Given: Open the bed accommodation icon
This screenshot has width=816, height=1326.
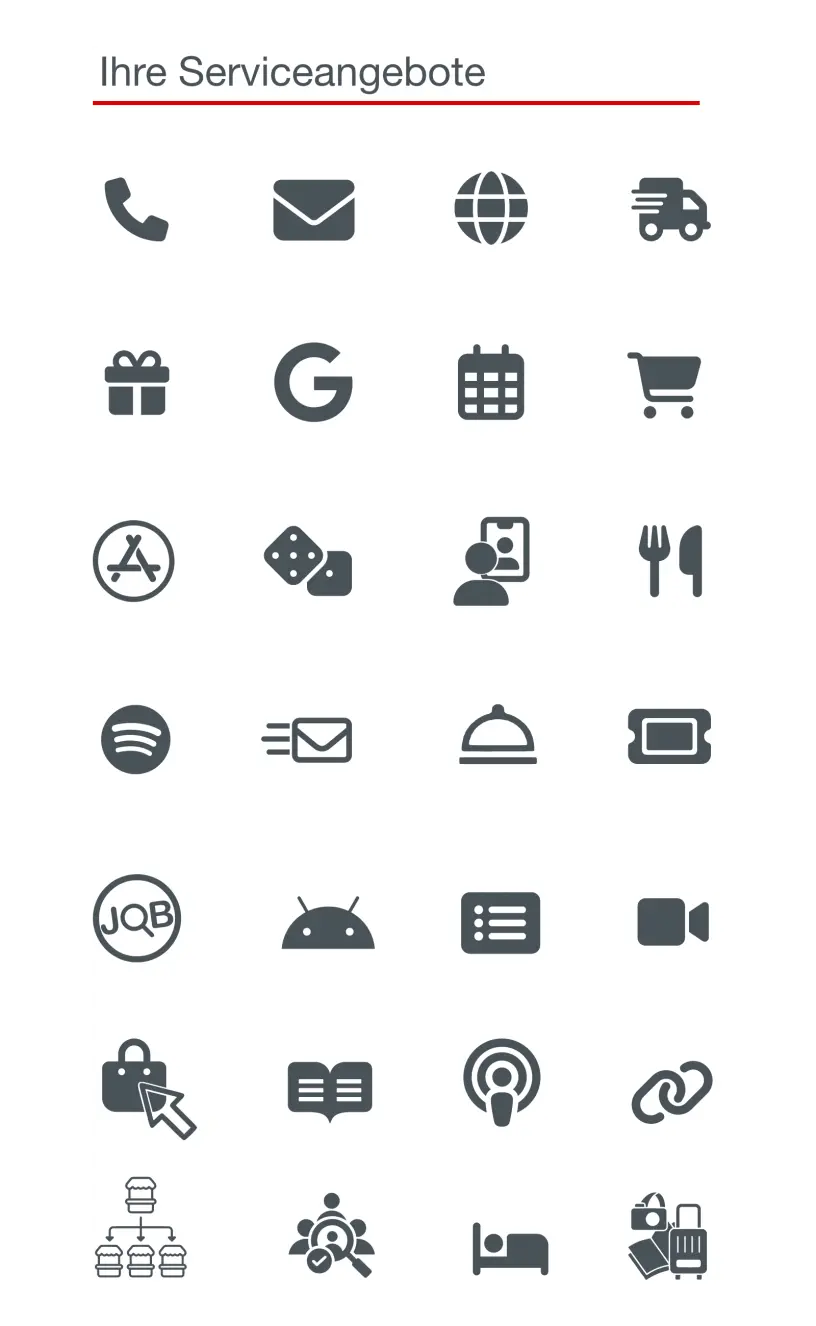Looking at the screenshot, I should (x=510, y=1249).
